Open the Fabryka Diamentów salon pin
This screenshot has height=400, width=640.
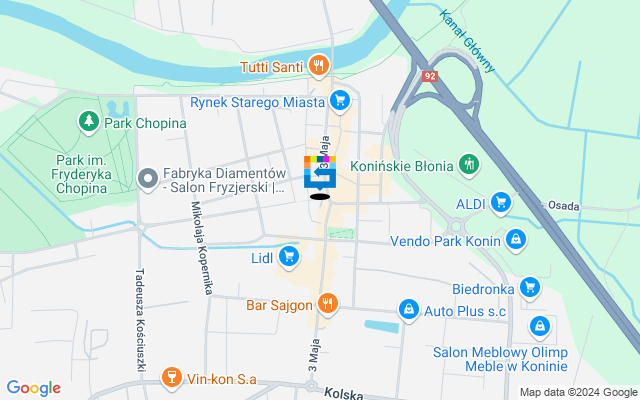(148, 180)
